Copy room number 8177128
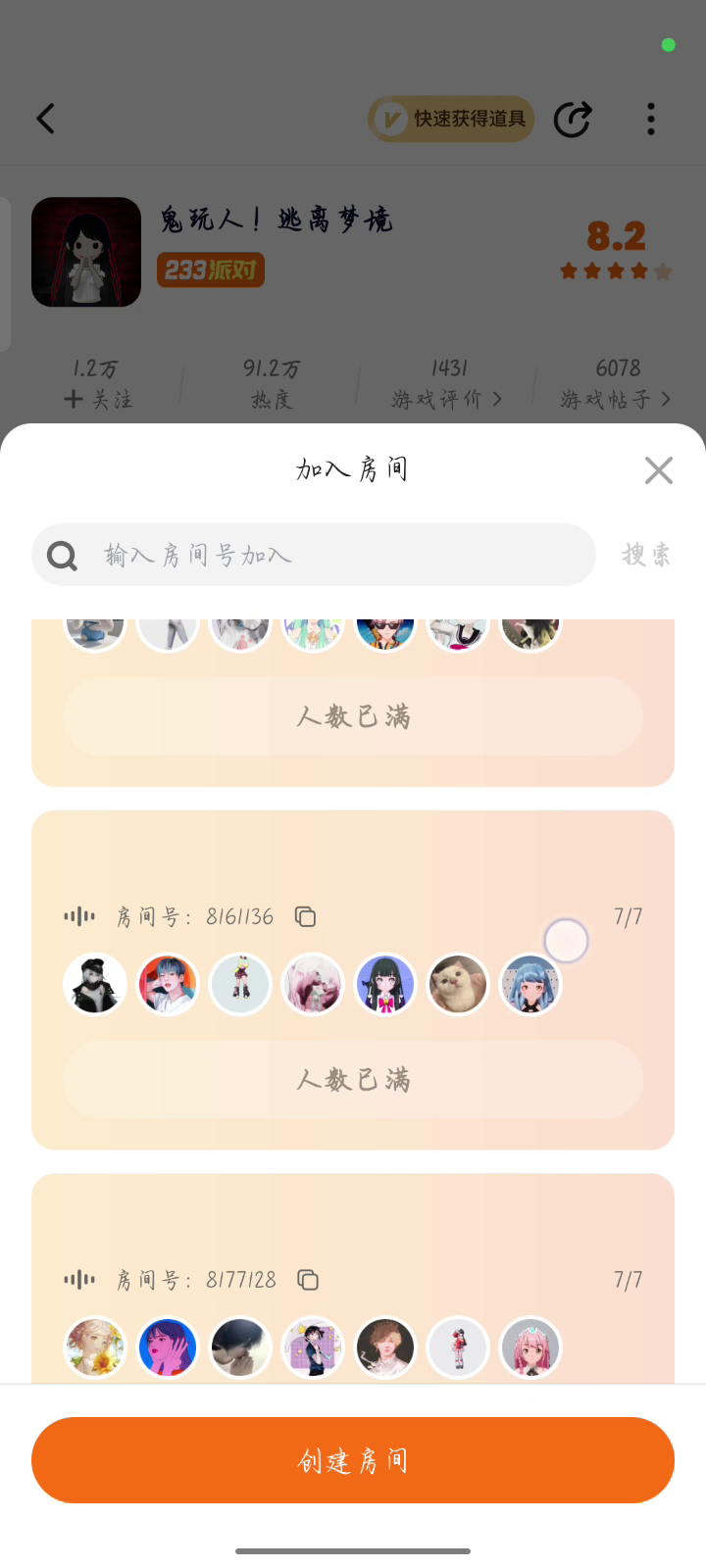The height and width of the screenshot is (1568, 706). pos(308,1280)
